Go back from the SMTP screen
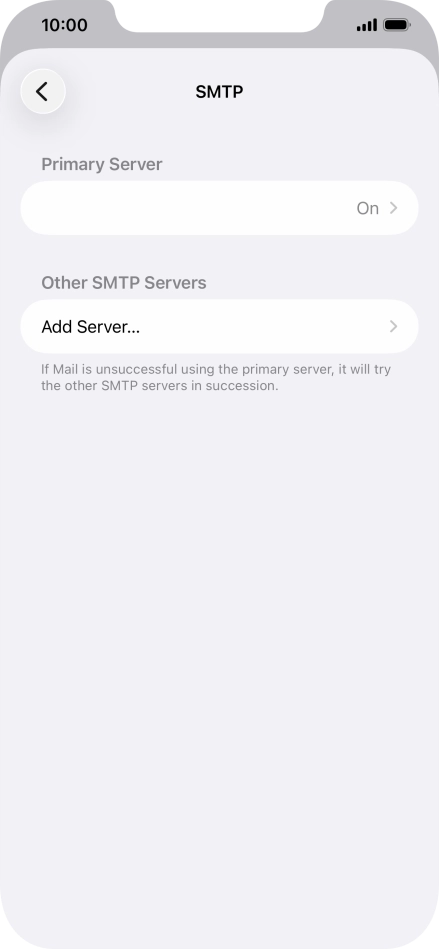The height and width of the screenshot is (949, 439). (x=42, y=91)
